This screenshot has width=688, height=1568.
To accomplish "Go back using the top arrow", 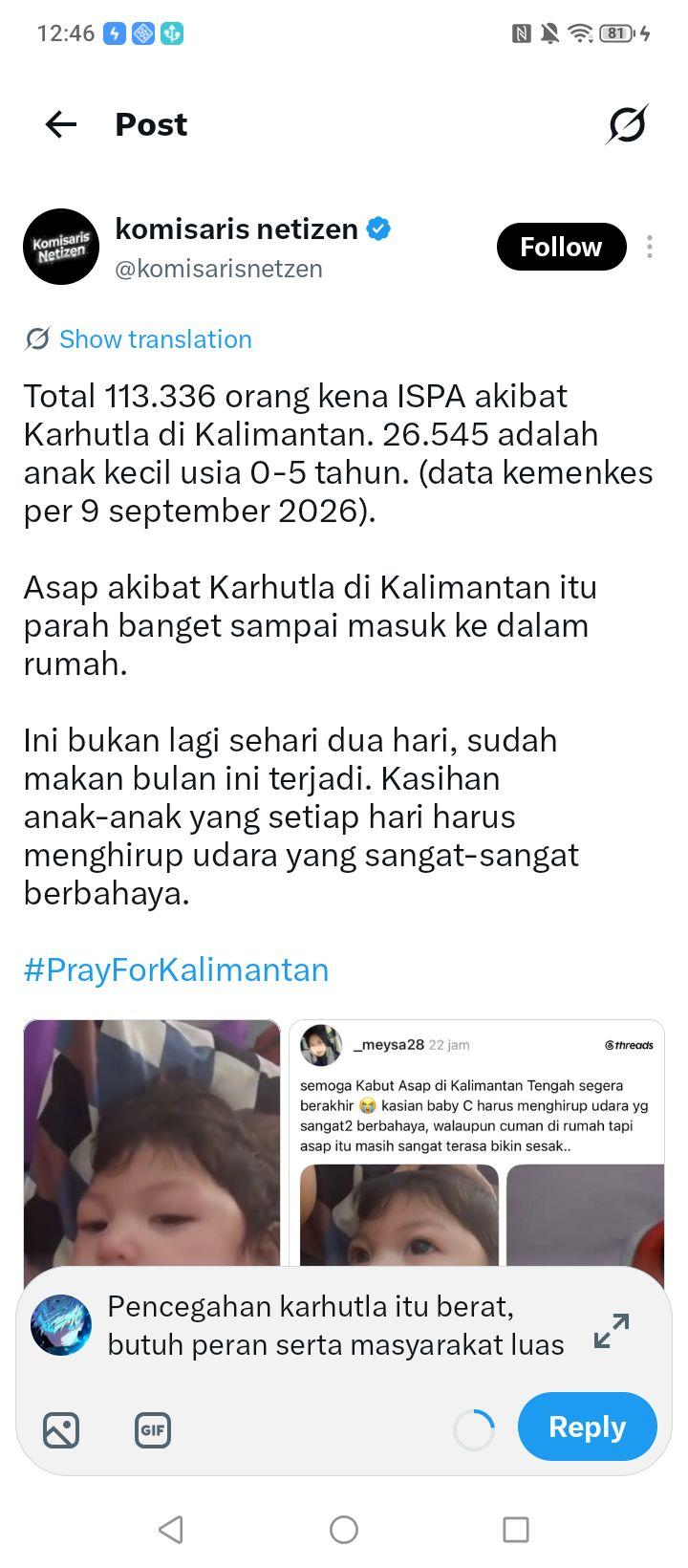I will [61, 124].
